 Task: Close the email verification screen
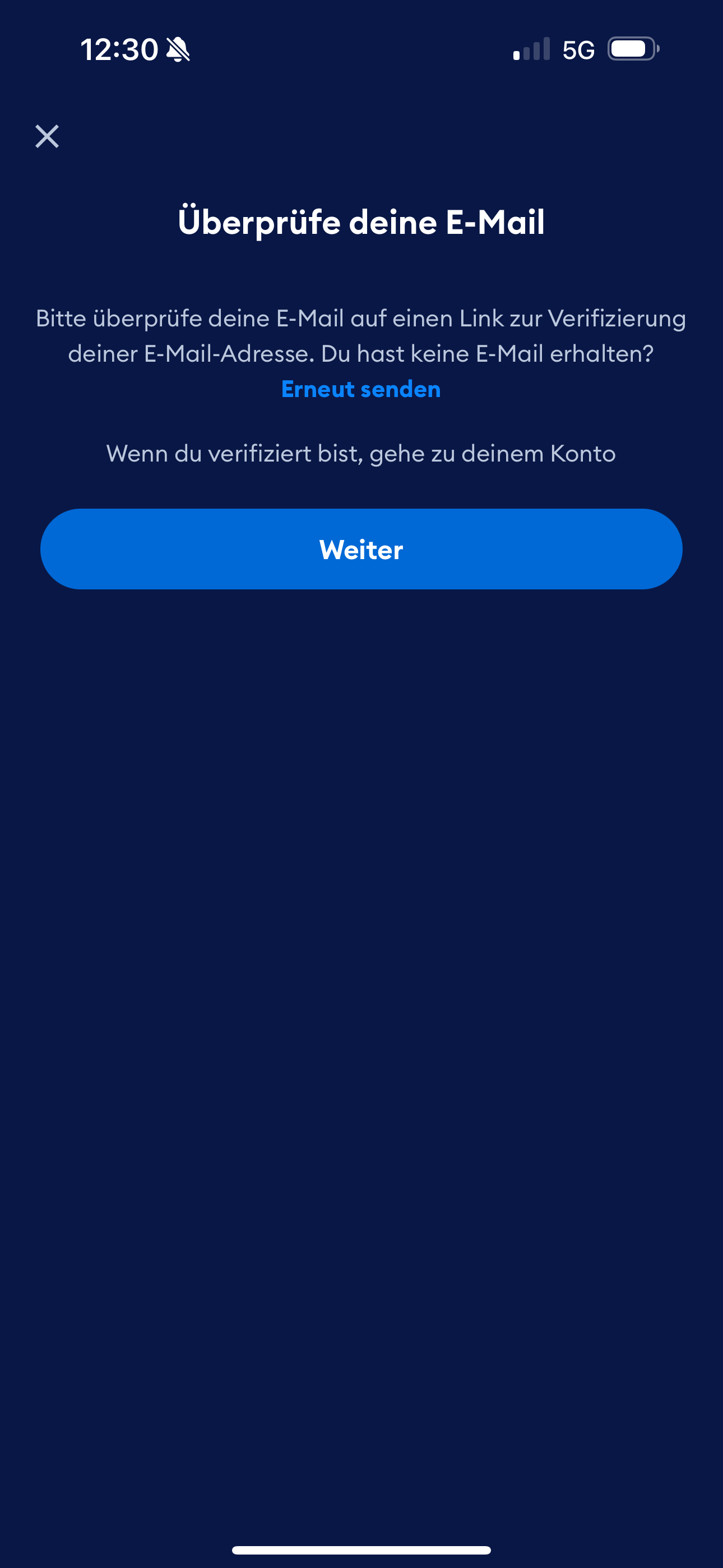click(x=47, y=136)
